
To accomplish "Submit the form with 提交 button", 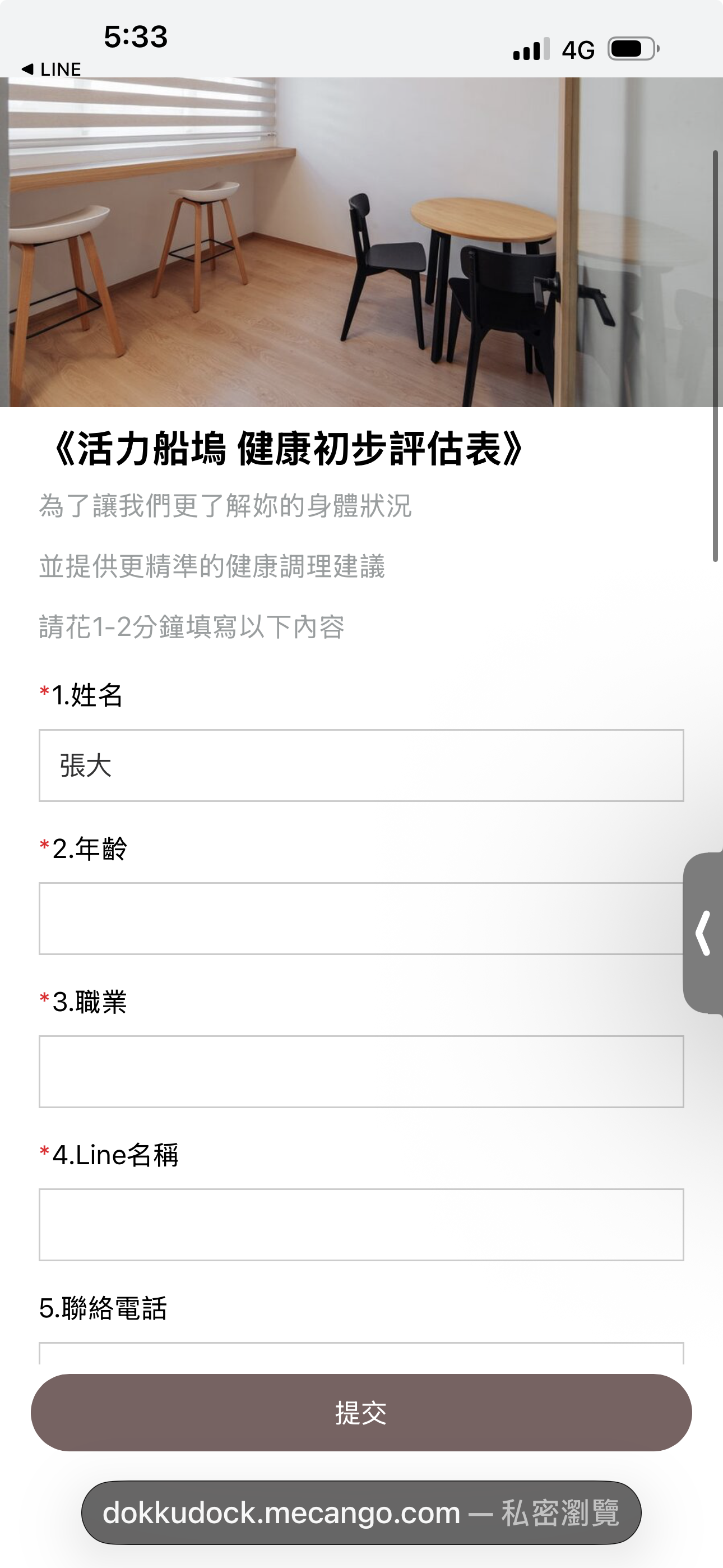I will (x=361, y=1412).
